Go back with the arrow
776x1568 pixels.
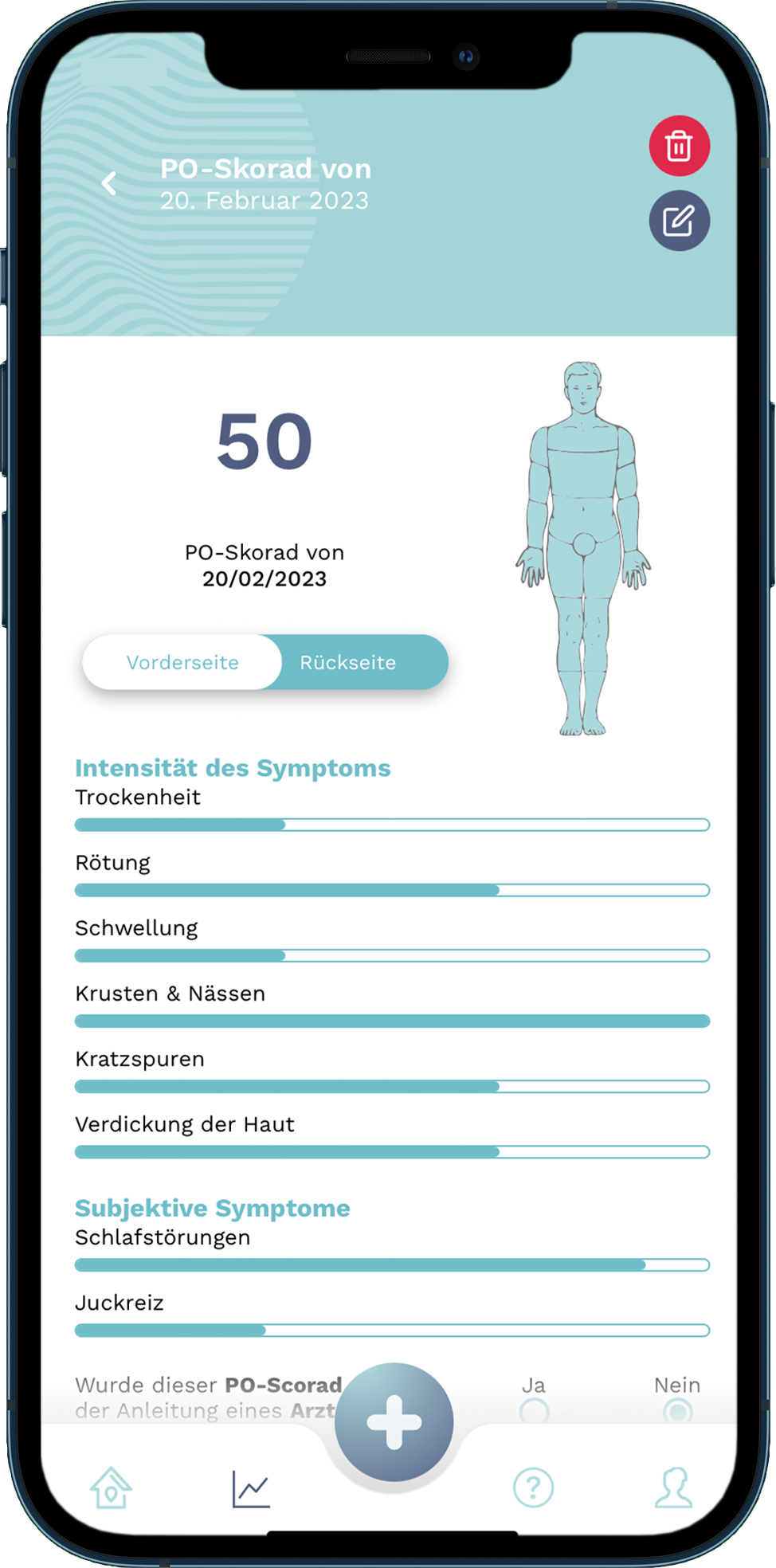tap(109, 183)
